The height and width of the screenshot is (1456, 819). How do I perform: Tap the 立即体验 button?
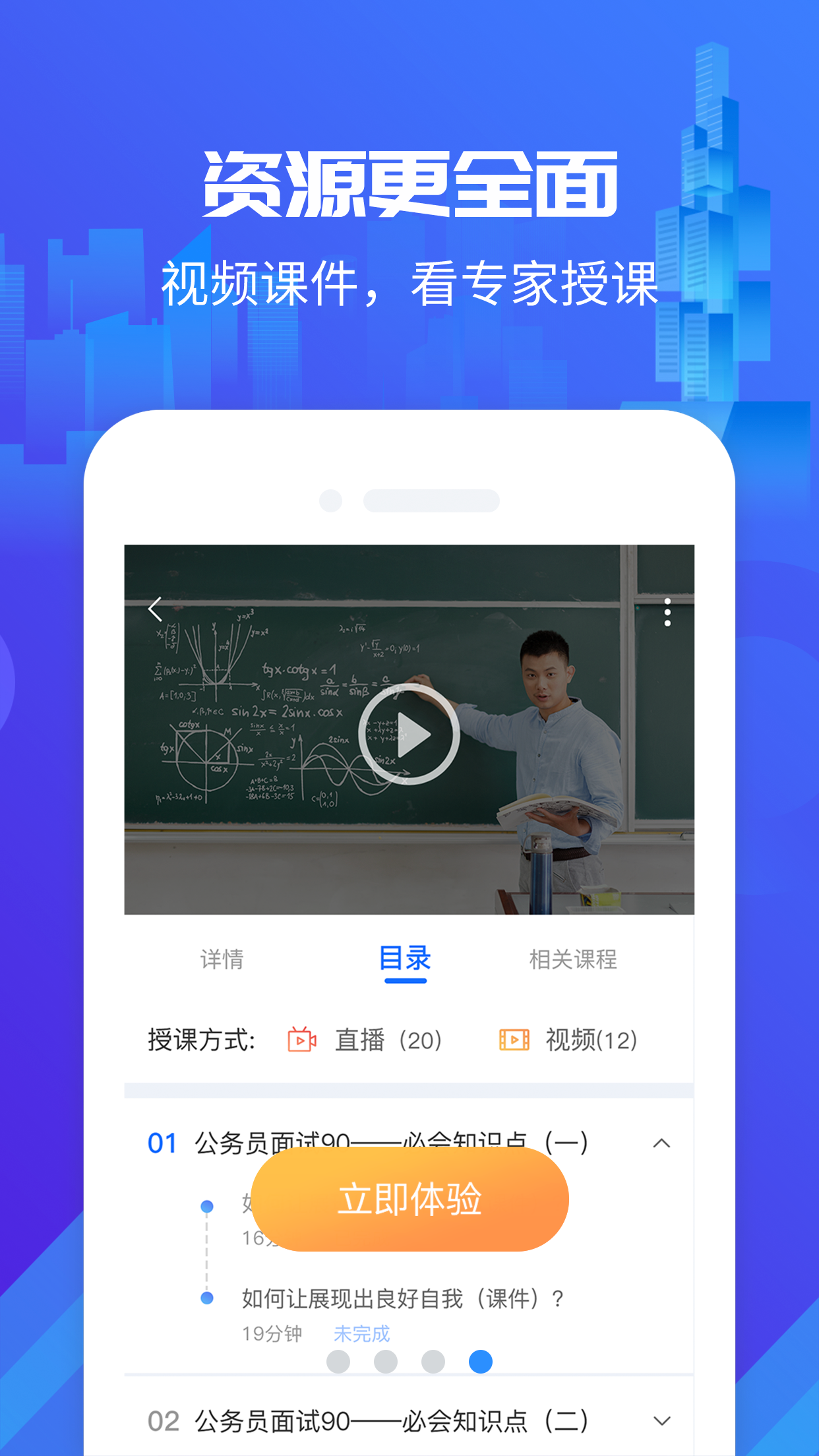(x=409, y=1199)
